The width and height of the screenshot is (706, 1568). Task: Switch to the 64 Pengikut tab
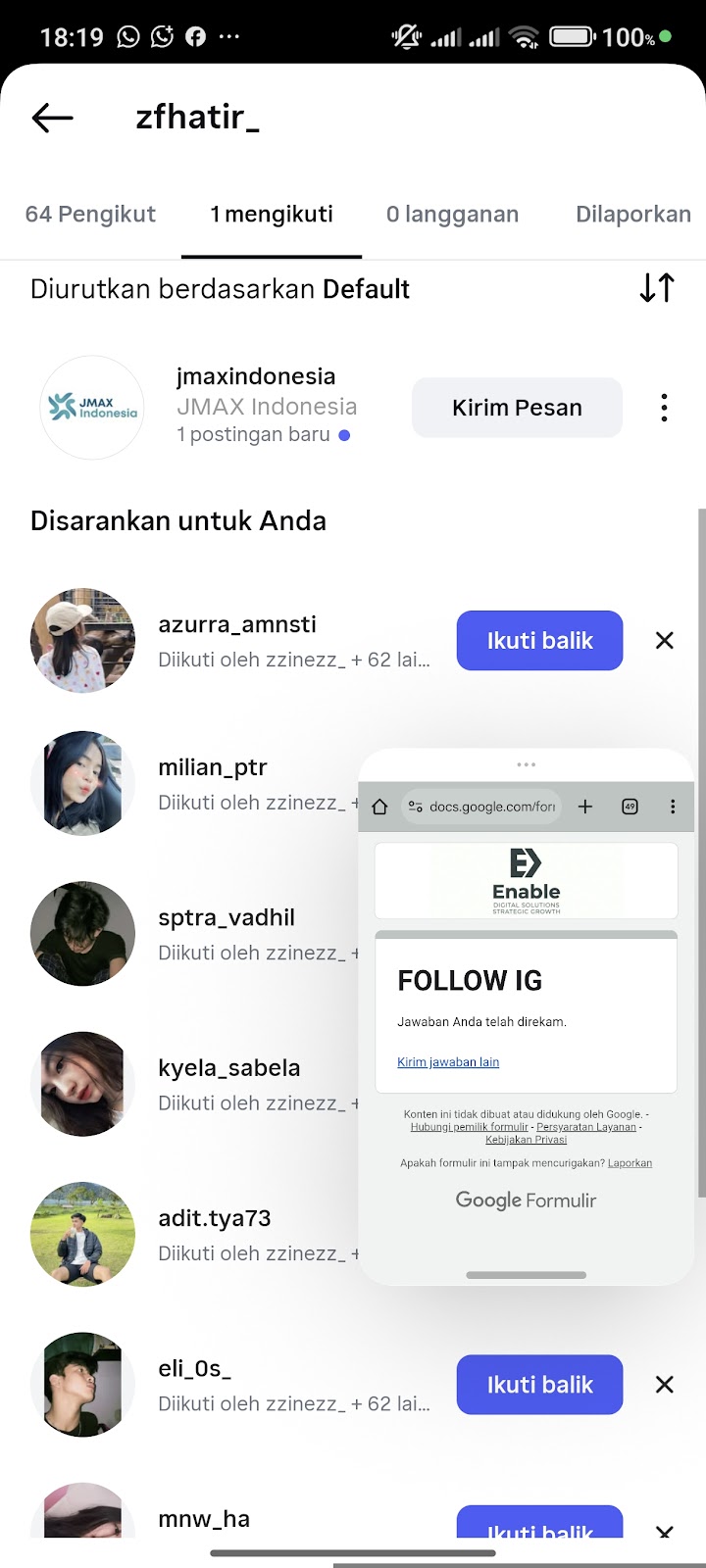tap(90, 215)
